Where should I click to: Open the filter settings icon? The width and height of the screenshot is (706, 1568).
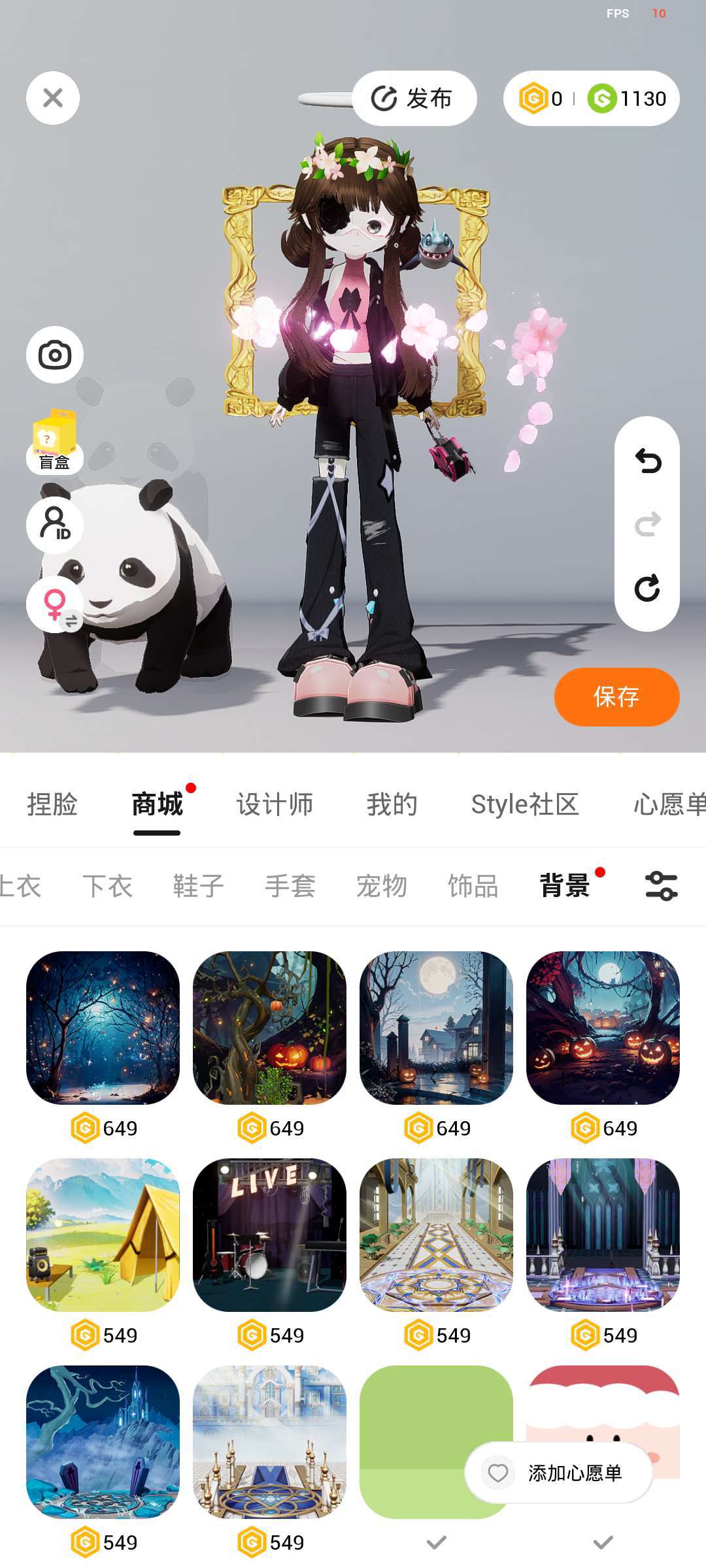661,886
